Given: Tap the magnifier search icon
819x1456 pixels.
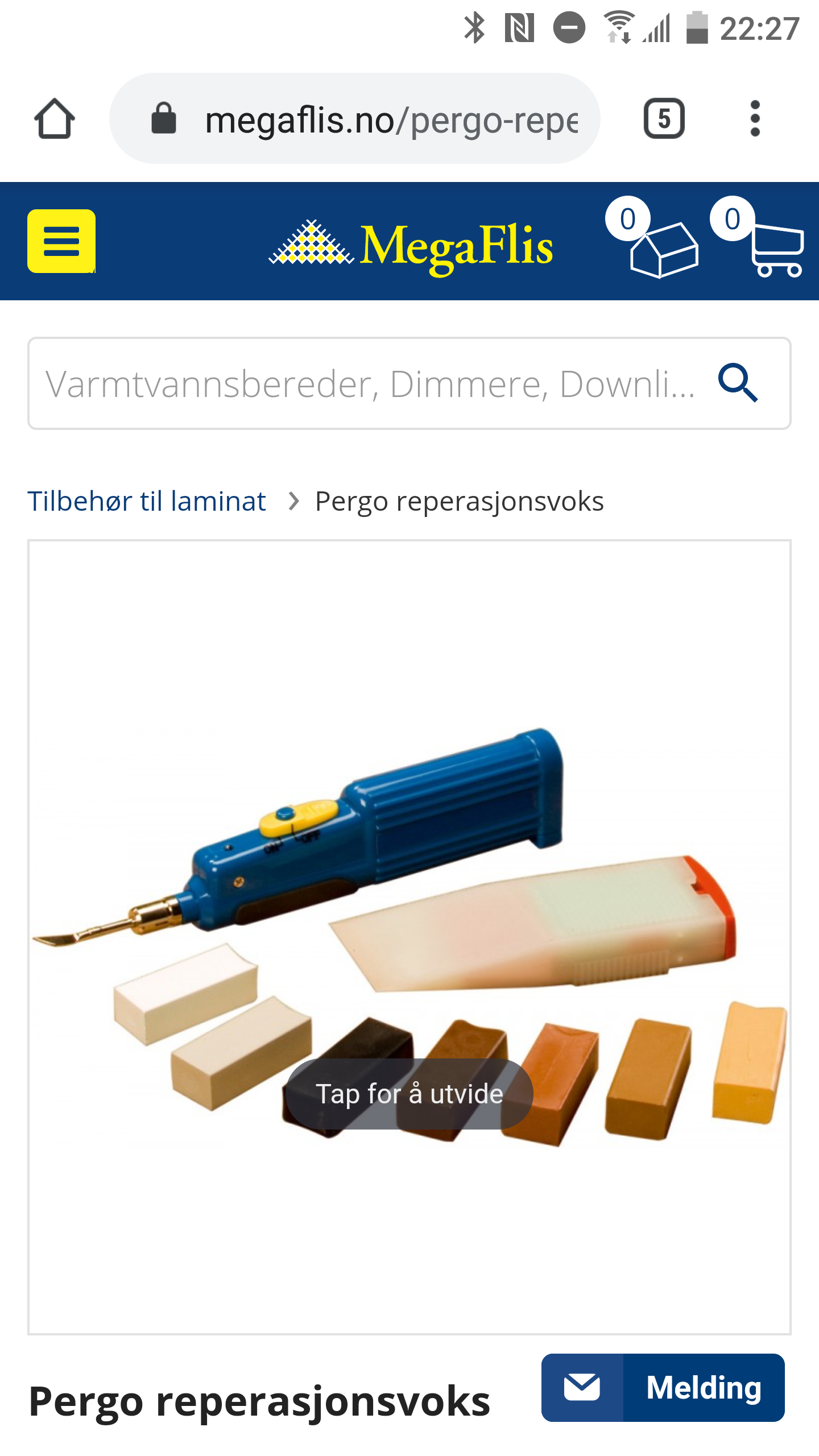Looking at the screenshot, I should (738, 383).
